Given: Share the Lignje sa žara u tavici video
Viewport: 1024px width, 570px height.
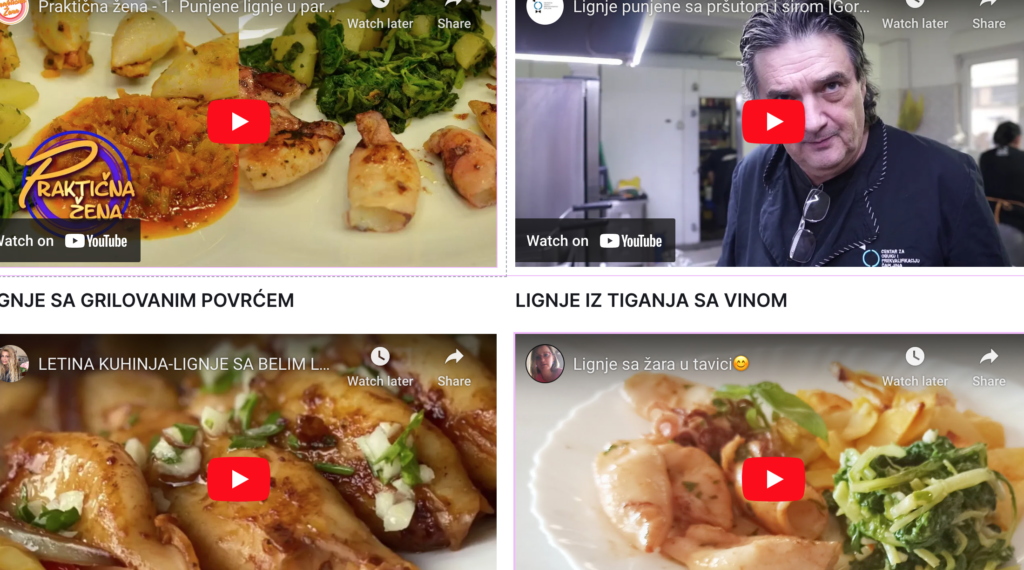Looking at the screenshot, I should [988, 366].
